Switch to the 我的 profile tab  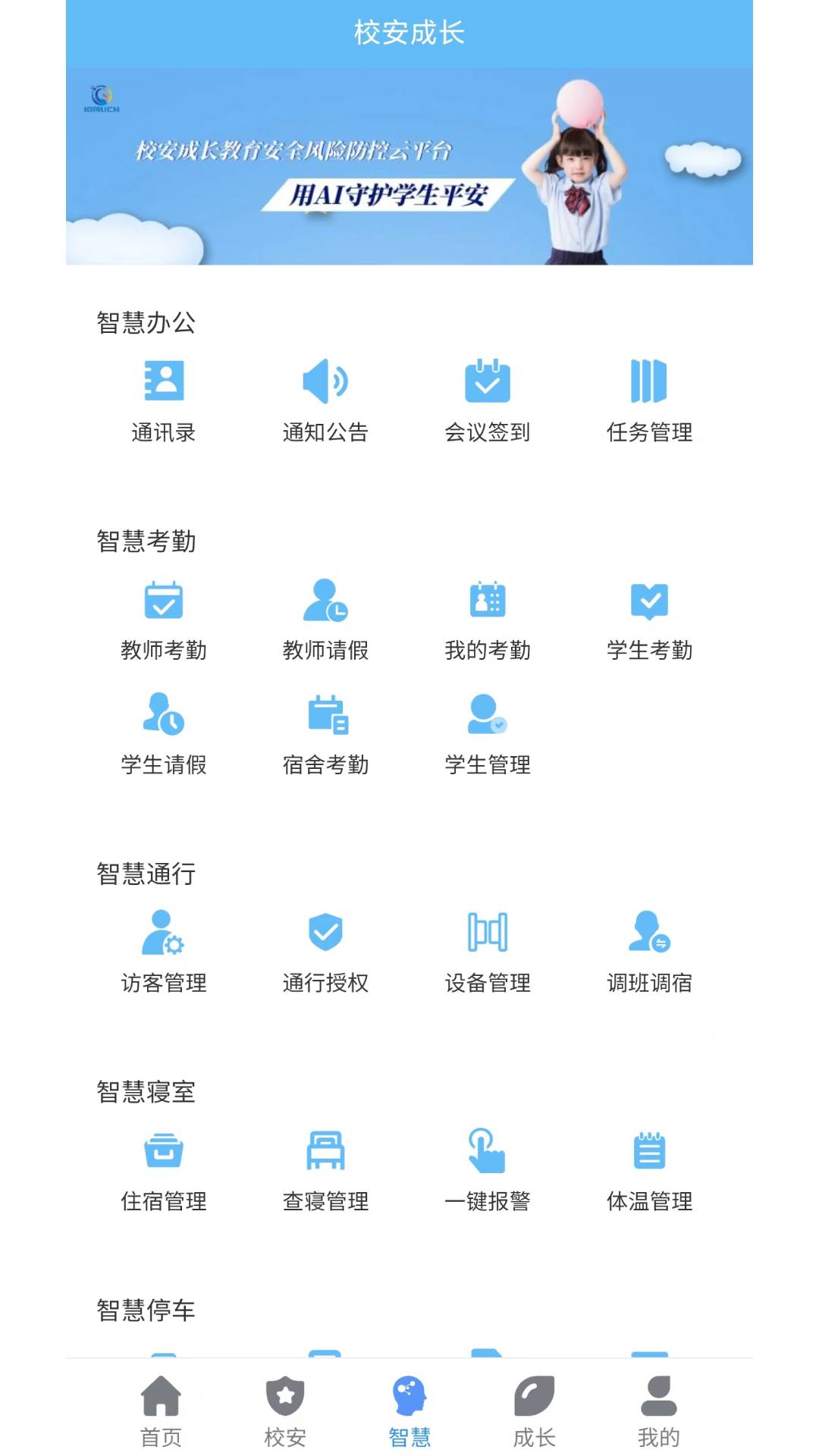click(658, 1410)
